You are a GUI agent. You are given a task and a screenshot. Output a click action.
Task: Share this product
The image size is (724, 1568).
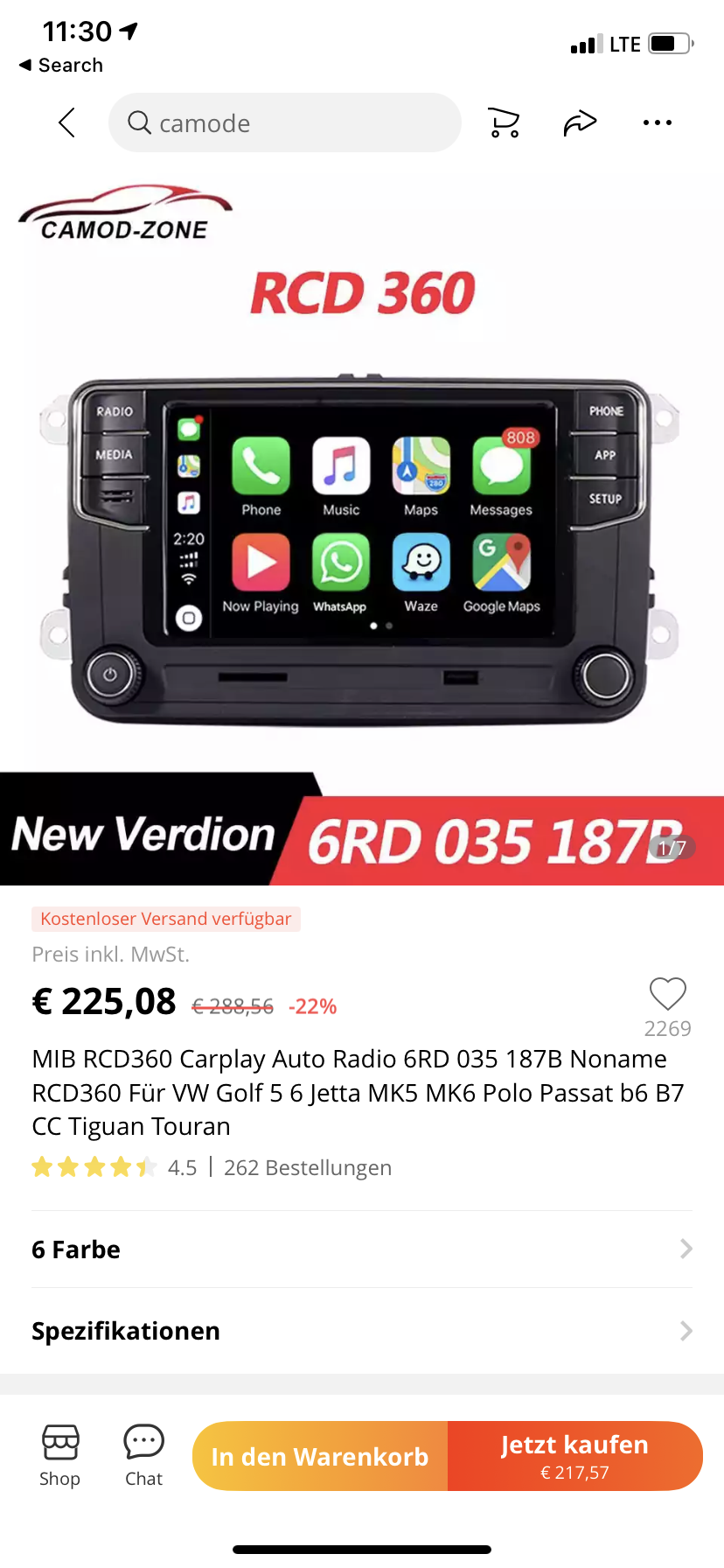(x=580, y=122)
